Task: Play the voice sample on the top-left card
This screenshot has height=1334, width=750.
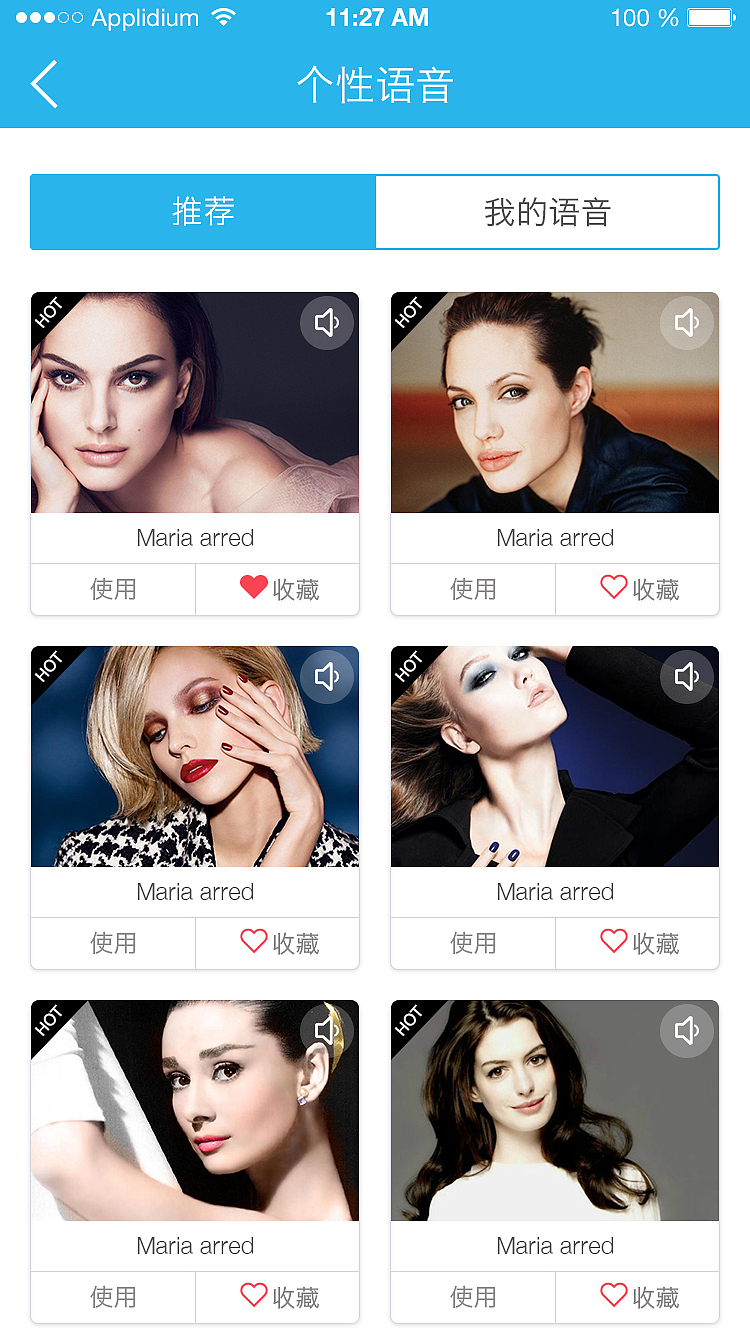Action: [327, 323]
